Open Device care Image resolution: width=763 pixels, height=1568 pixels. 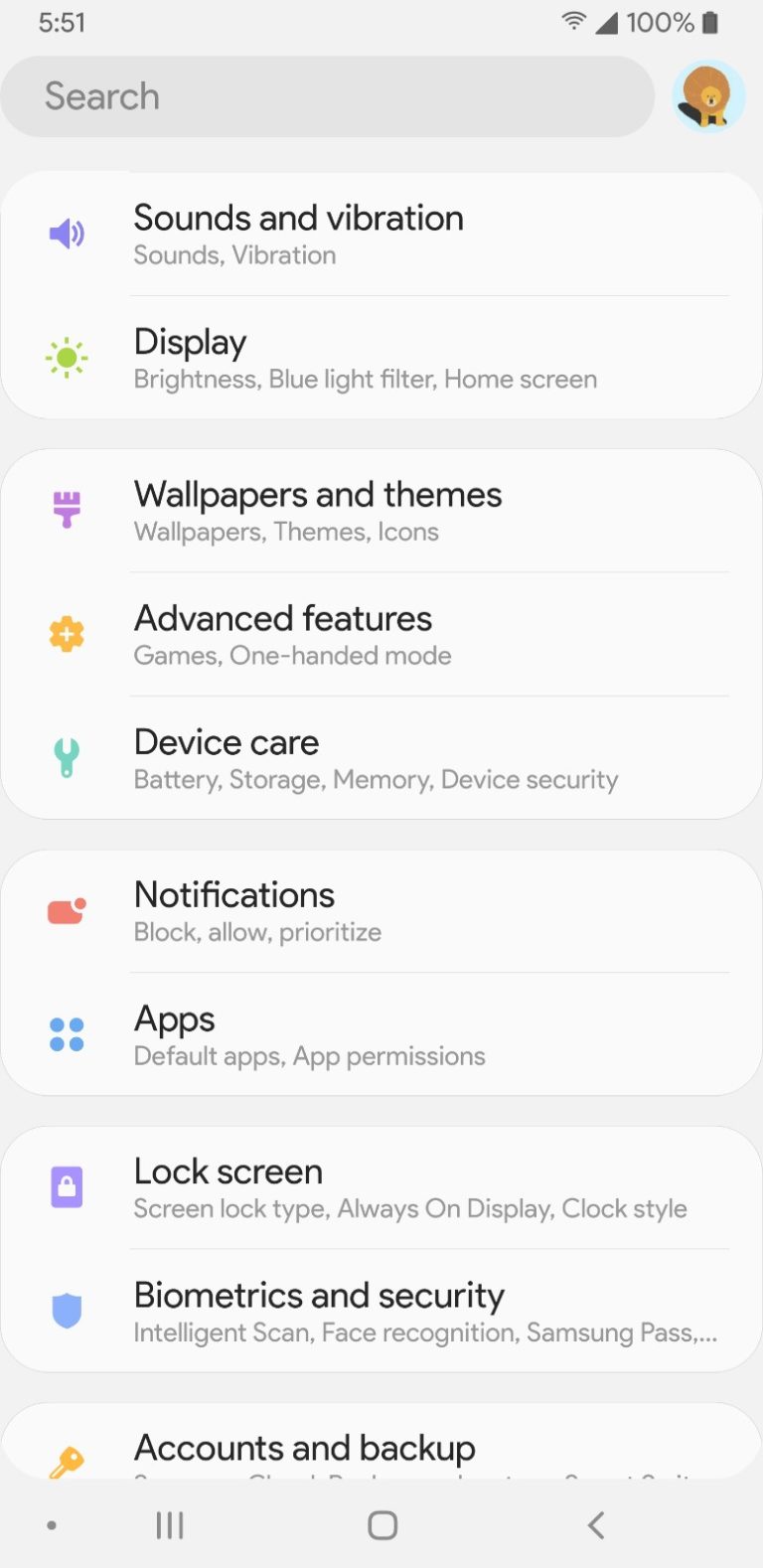(381, 758)
